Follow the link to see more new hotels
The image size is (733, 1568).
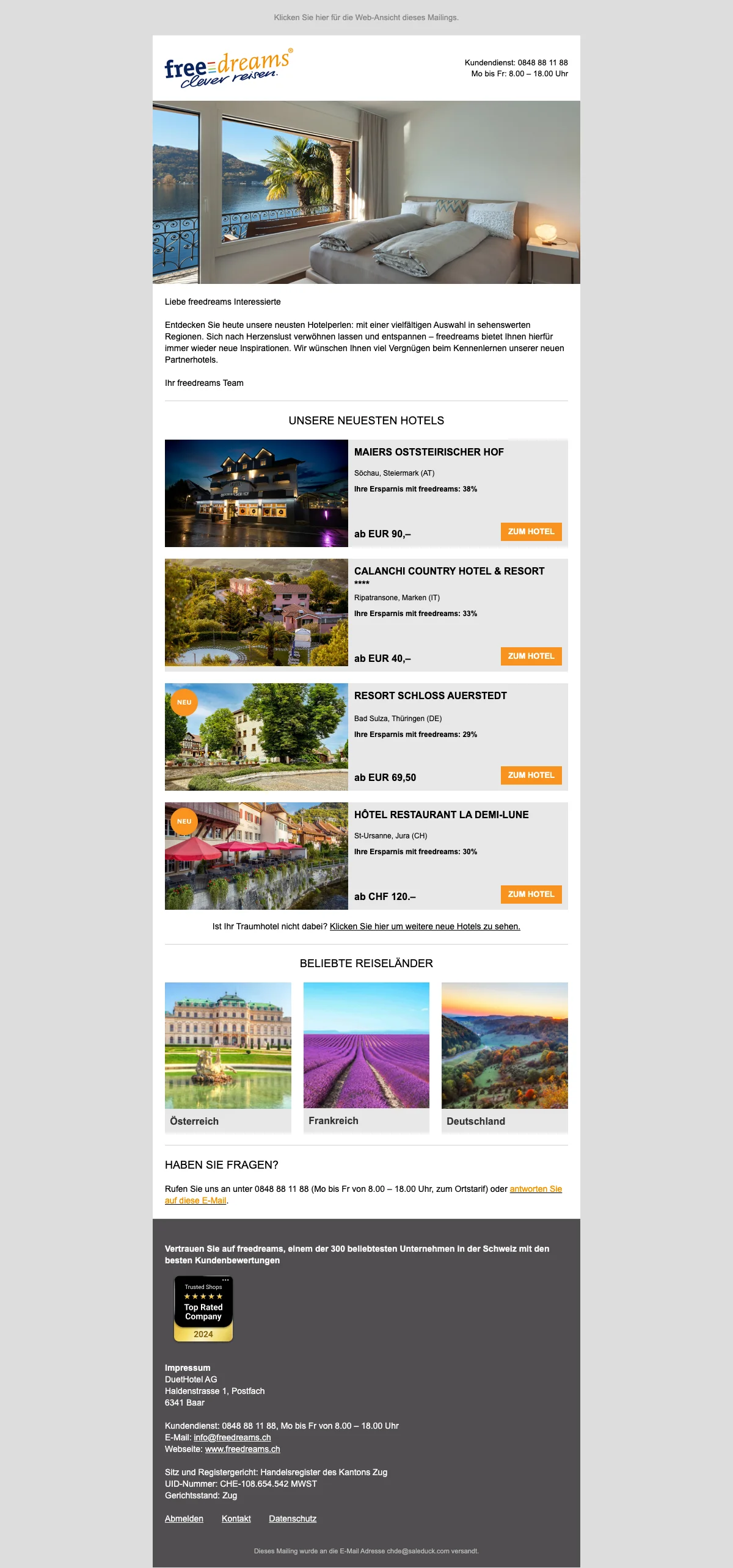(x=425, y=927)
